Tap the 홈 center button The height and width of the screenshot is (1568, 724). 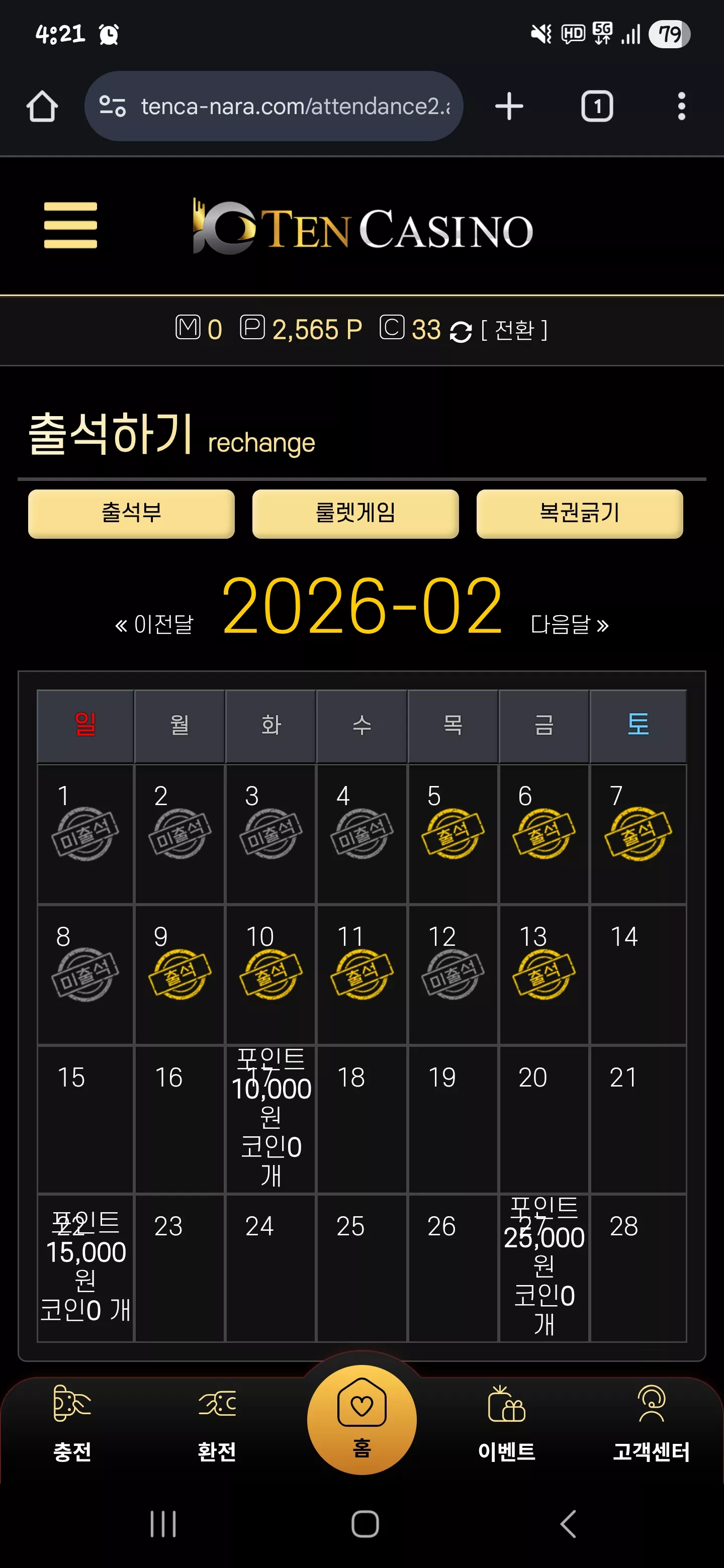tap(361, 1420)
